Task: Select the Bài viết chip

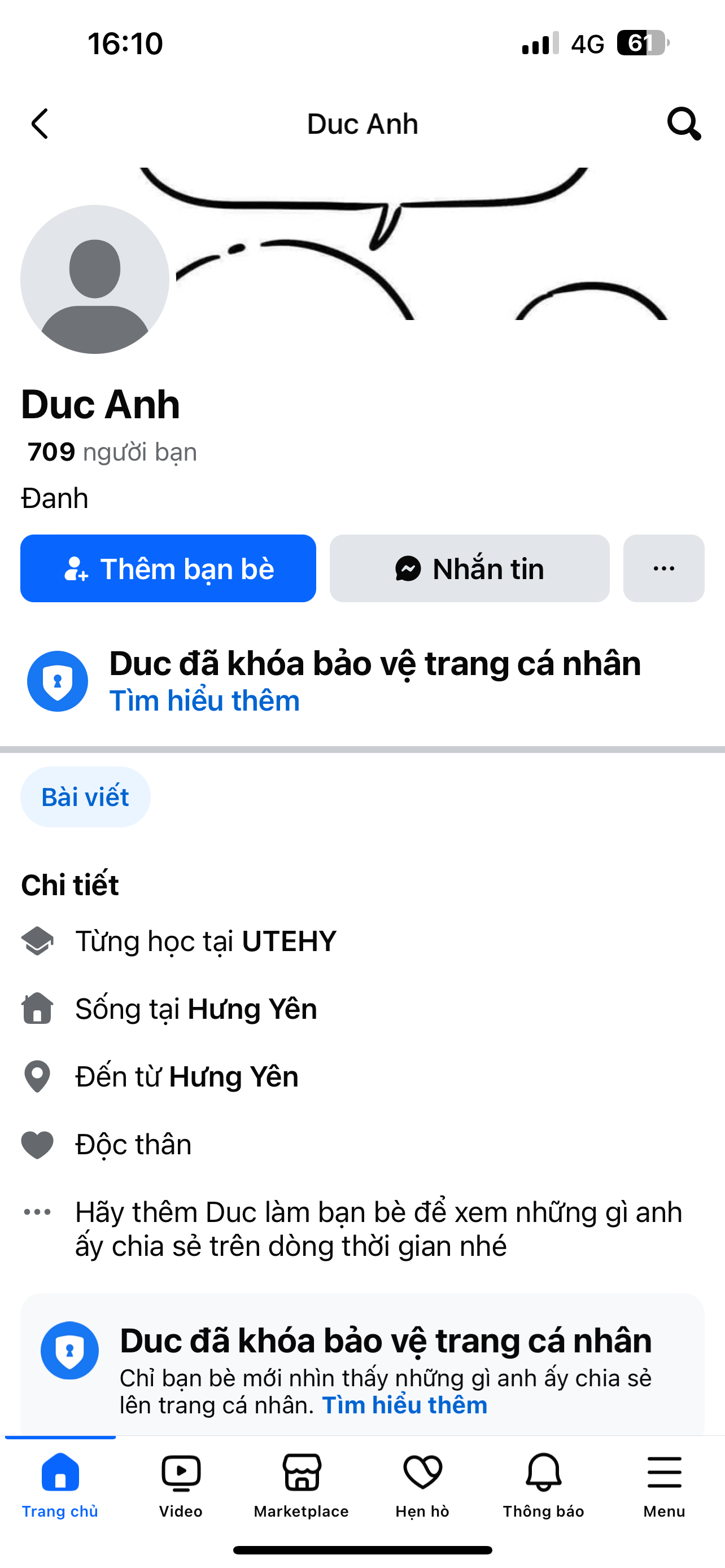Action: [85, 797]
